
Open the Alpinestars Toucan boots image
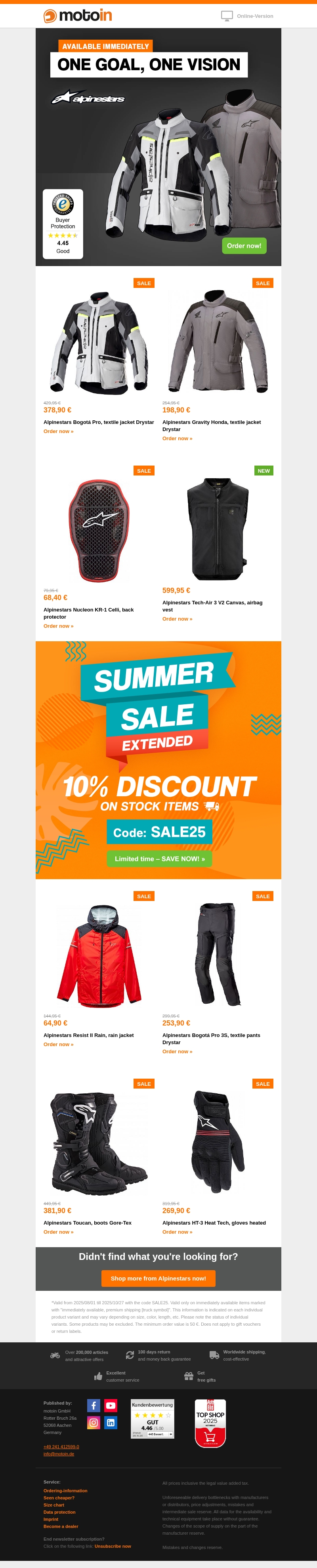99,1142
